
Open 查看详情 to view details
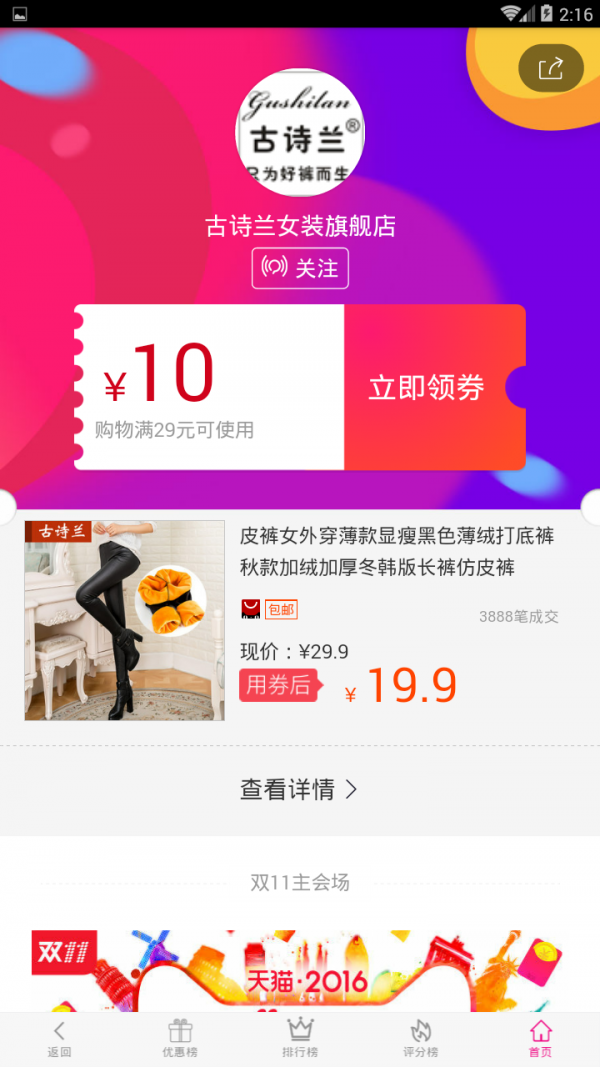(x=299, y=790)
